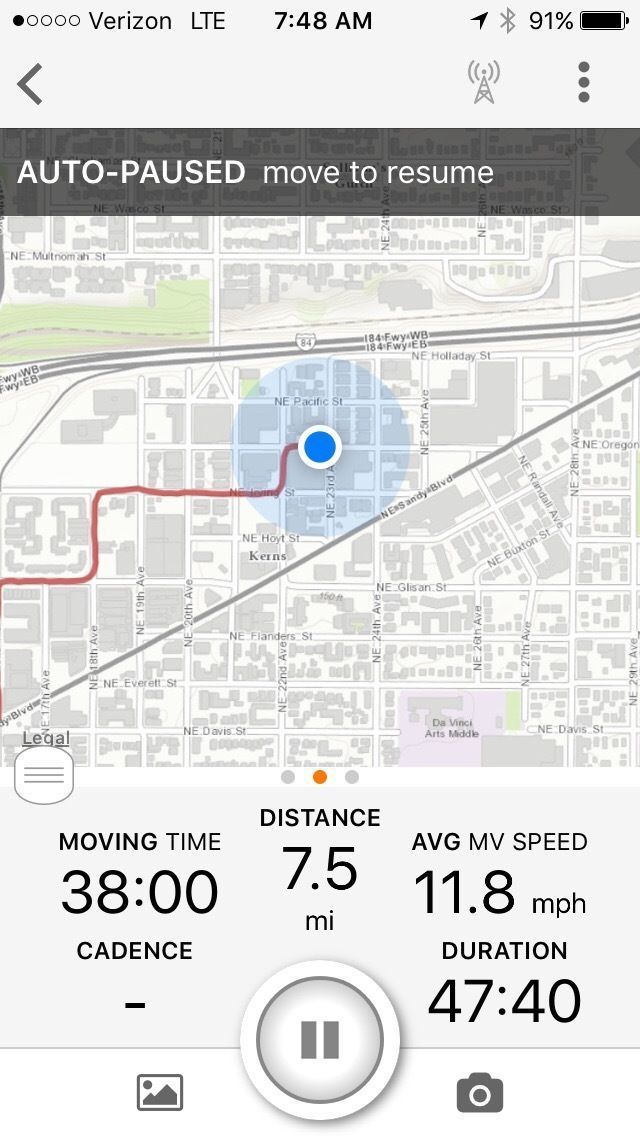Viewport: 640px width, 1136px height.
Task: Open the three-dot overflow menu
Action: click(584, 82)
